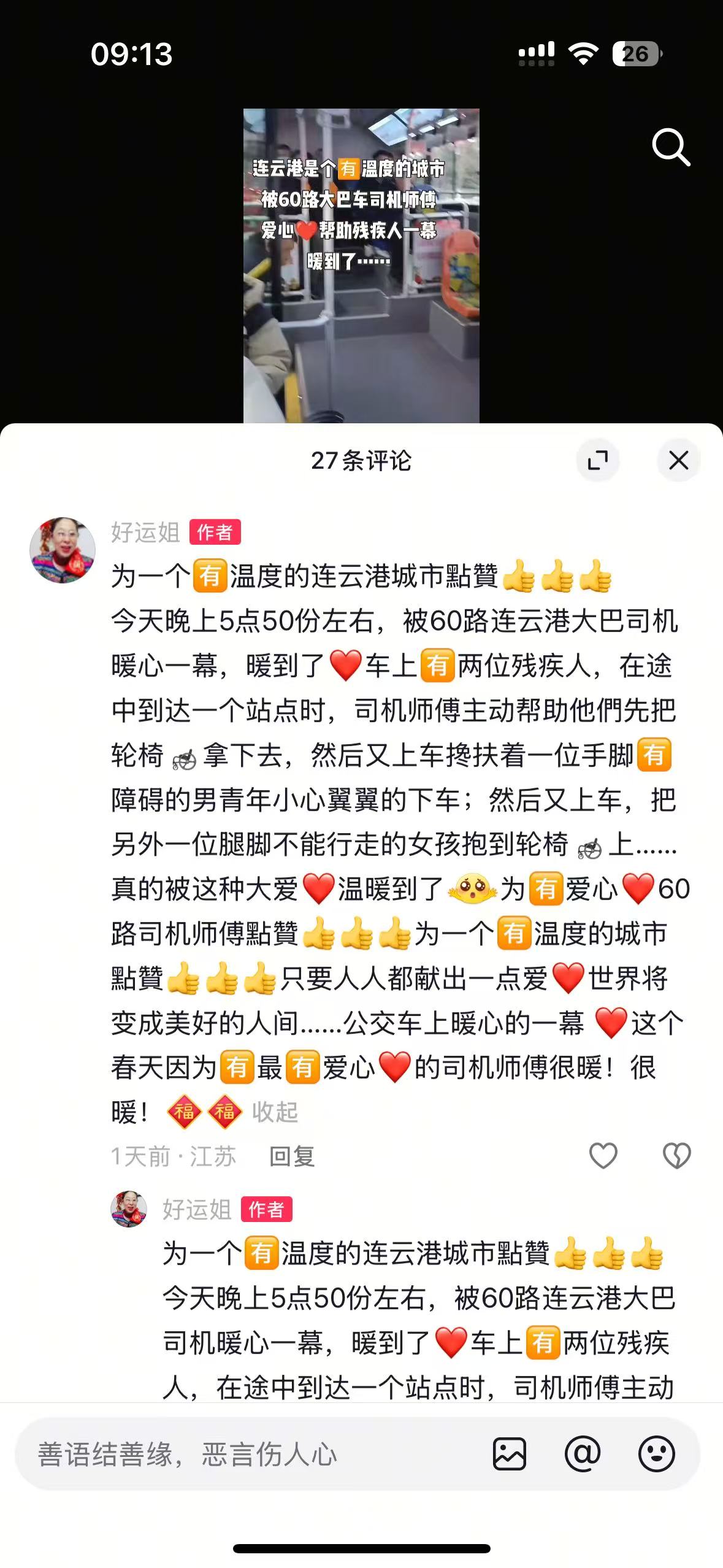Viewport: 723px width, 1568px height.
Task: Attach a picture to your comment
Action: tap(509, 1454)
